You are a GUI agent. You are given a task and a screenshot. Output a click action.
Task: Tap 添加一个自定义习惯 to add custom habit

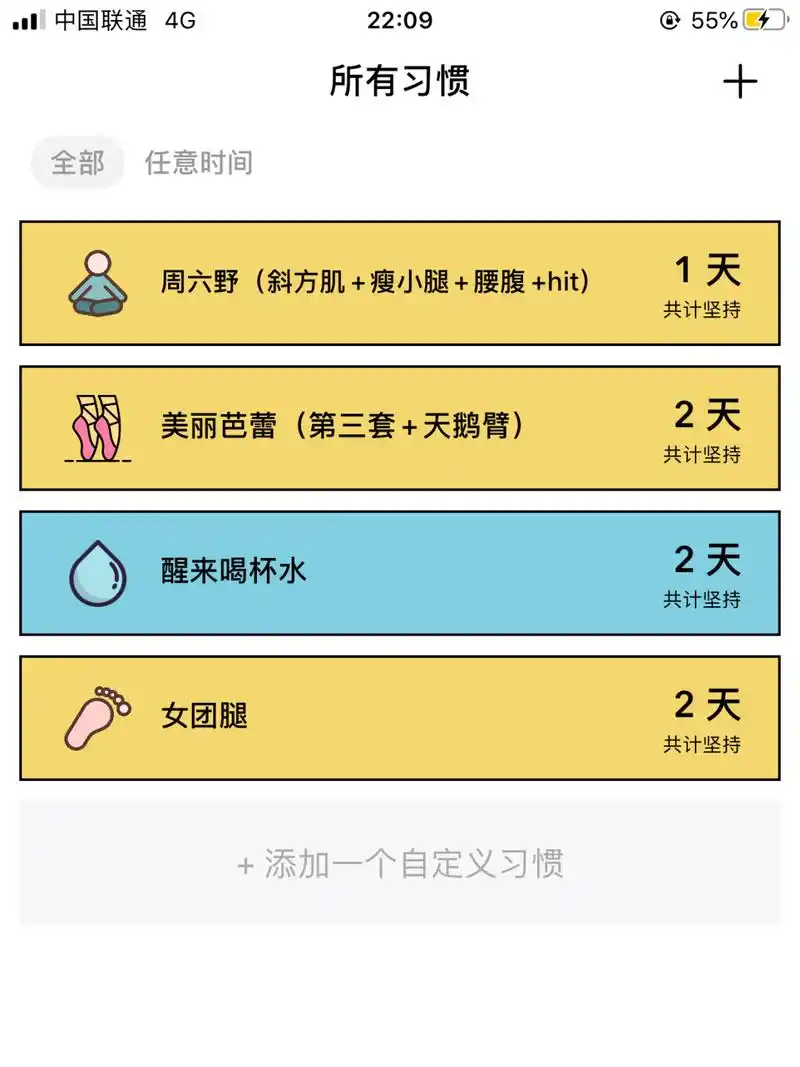click(400, 863)
